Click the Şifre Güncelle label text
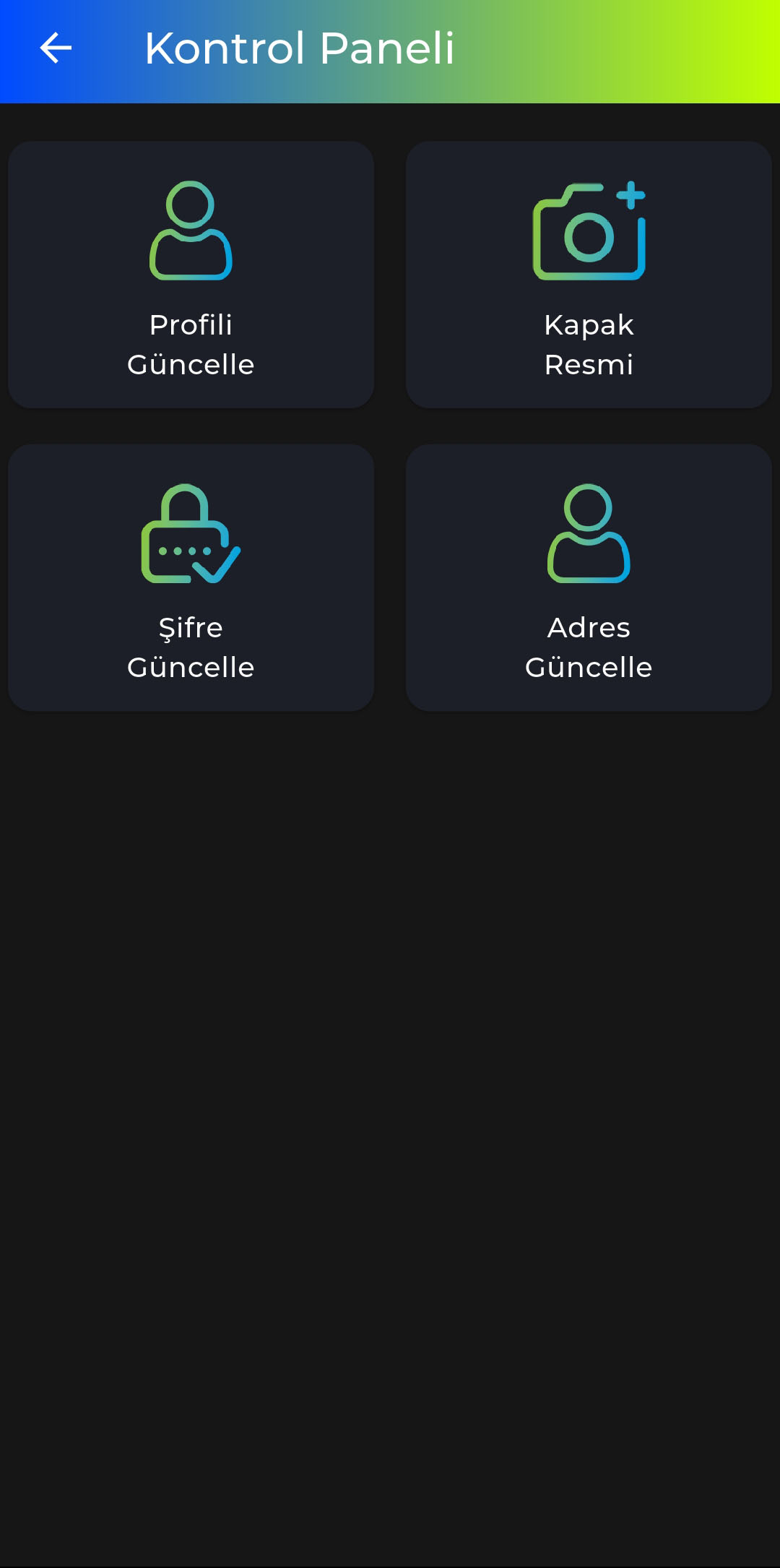Image resolution: width=780 pixels, height=1568 pixels. point(190,647)
